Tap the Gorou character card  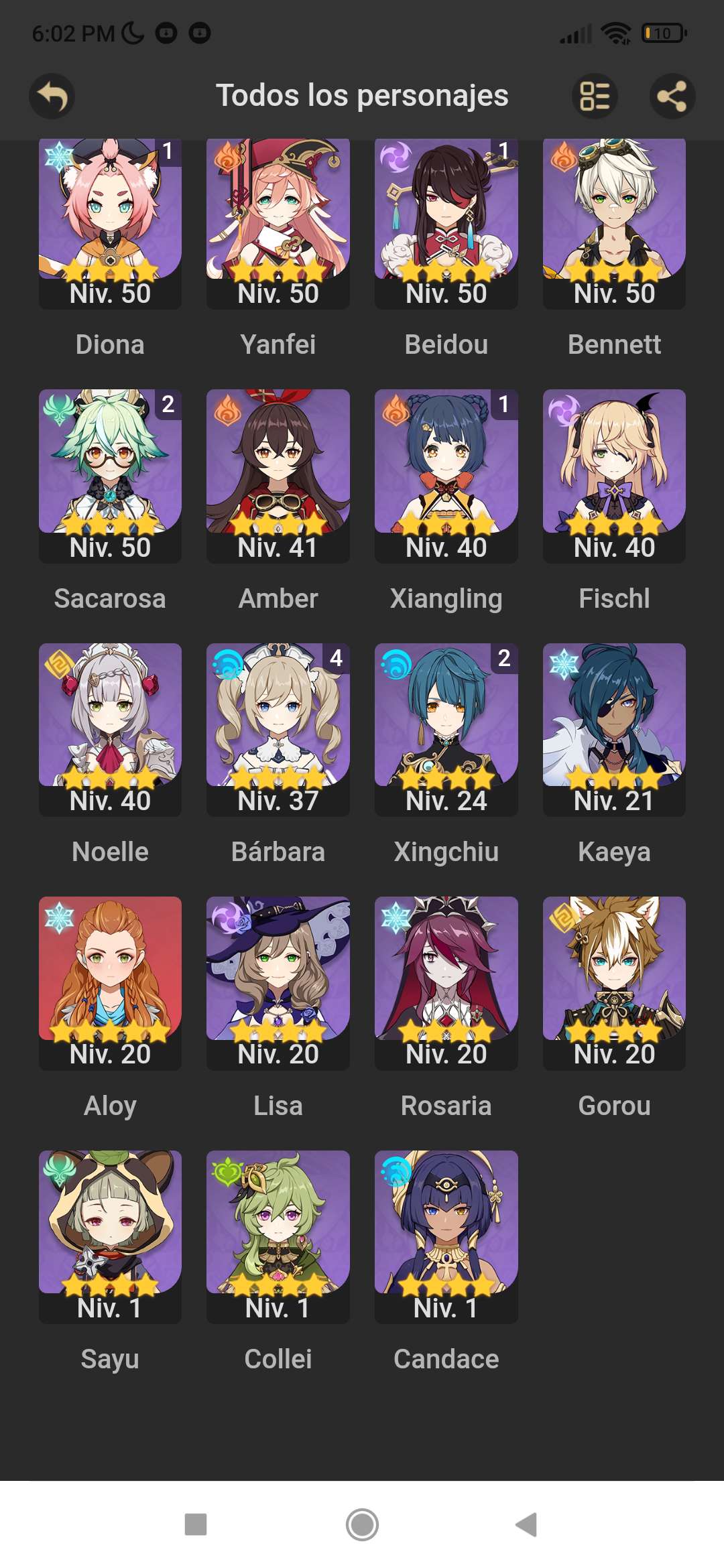point(614,982)
